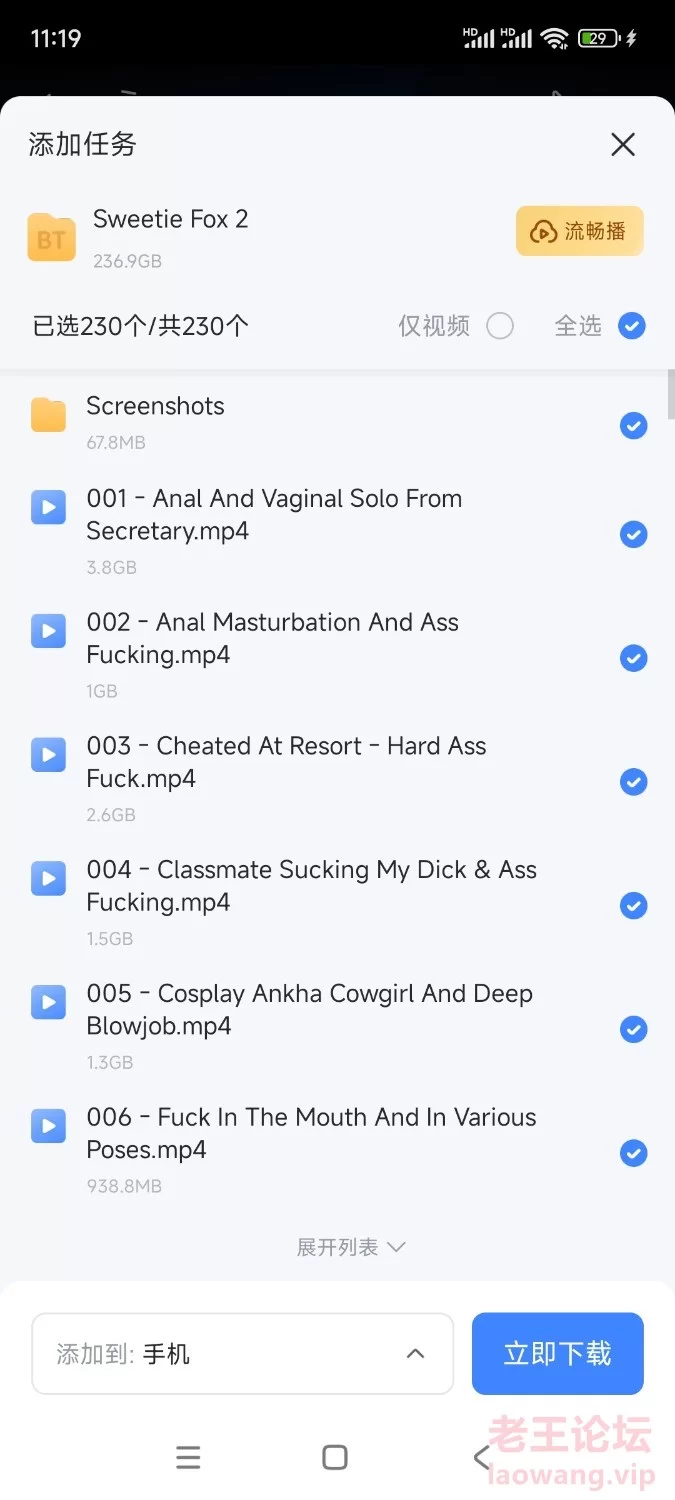This screenshot has width=675, height=1500.
Task: Deselect the Screenshots folder checkbox
Action: point(633,426)
